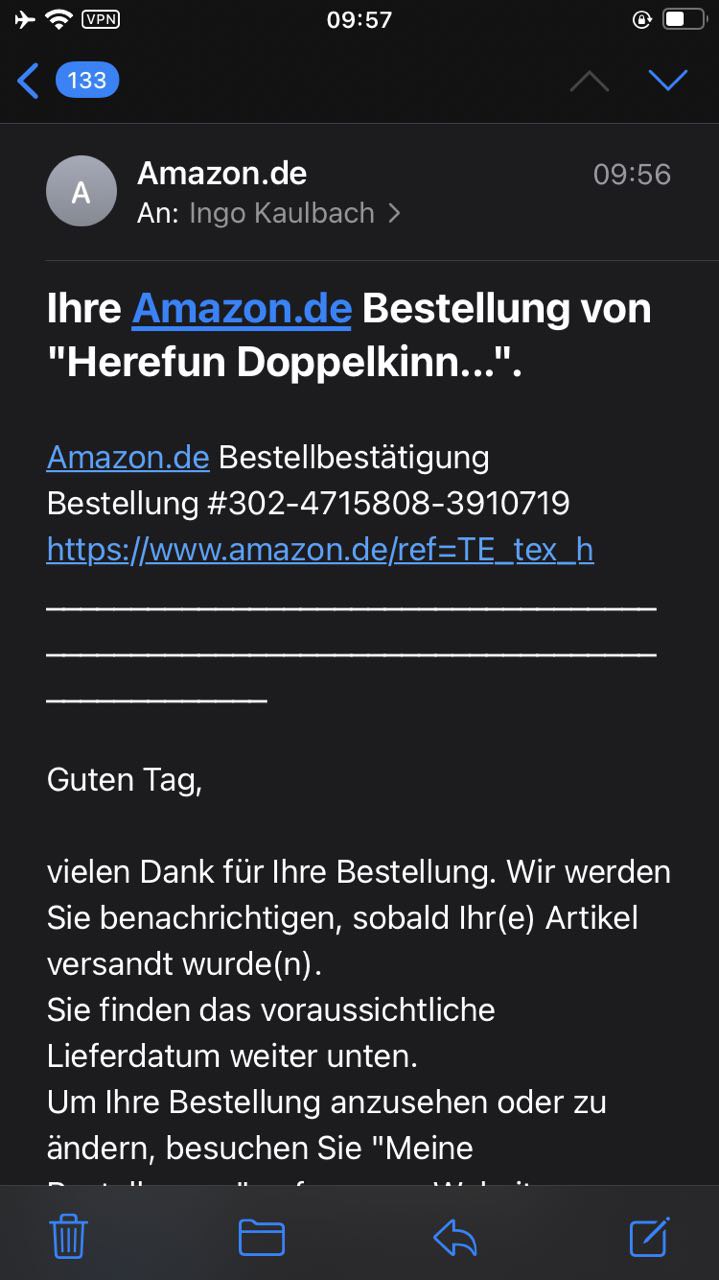Tap the Amazon.de sender avatar
The image size is (719, 1280).
click(x=81, y=191)
